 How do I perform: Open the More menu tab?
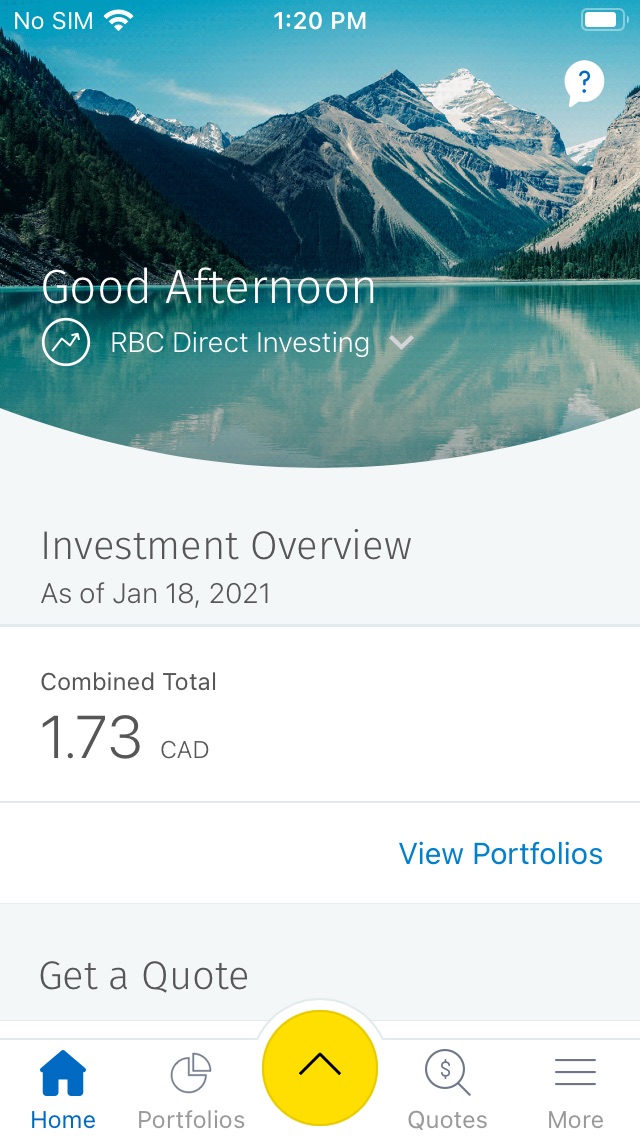pos(575,1089)
